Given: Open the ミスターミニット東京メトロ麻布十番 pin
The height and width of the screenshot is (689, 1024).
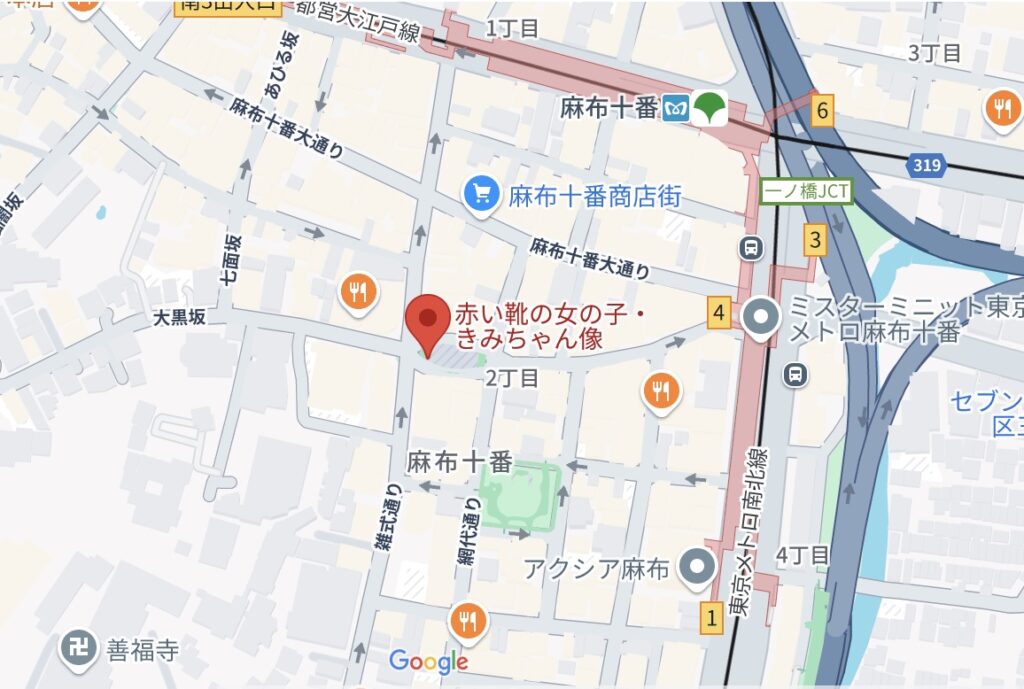Looking at the screenshot, I should click(763, 318).
